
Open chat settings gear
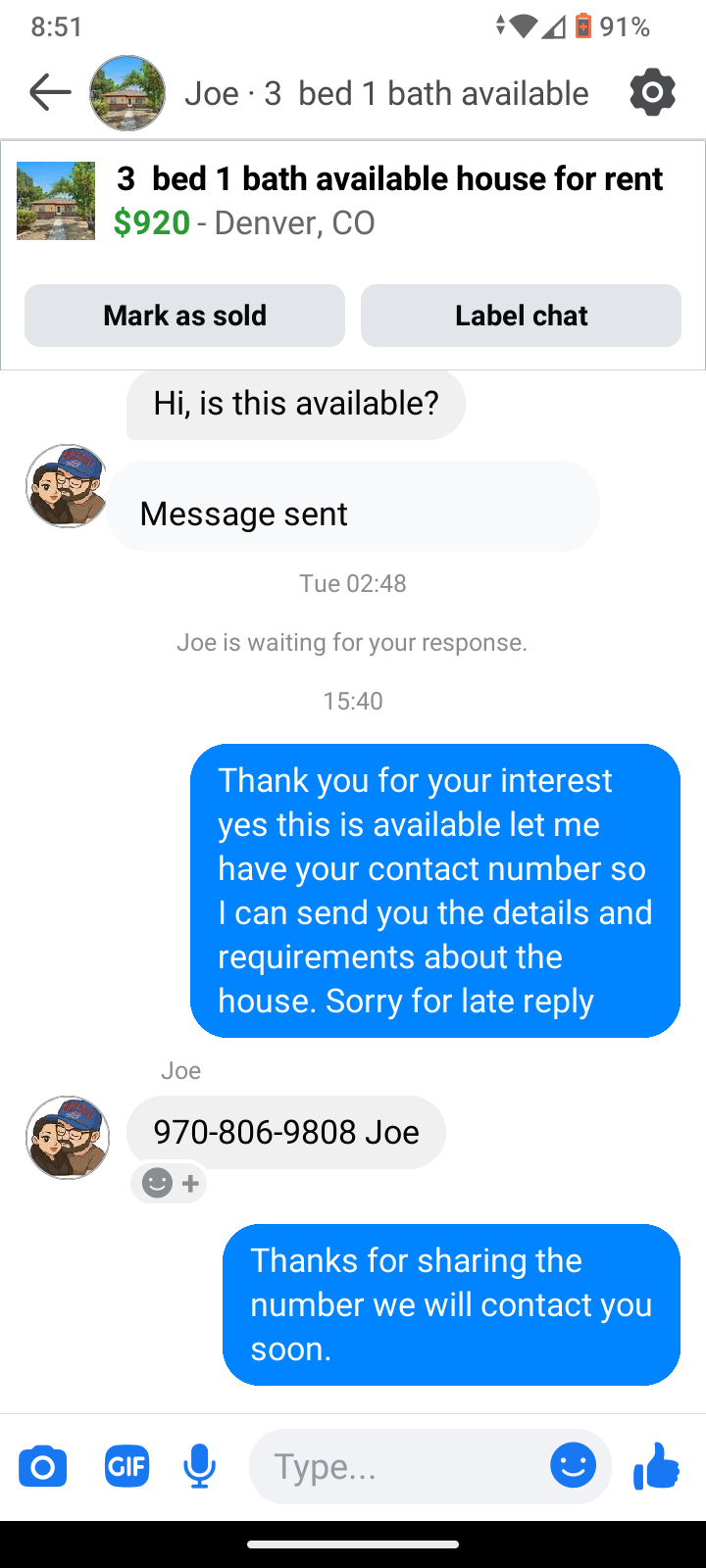pyautogui.click(x=652, y=93)
